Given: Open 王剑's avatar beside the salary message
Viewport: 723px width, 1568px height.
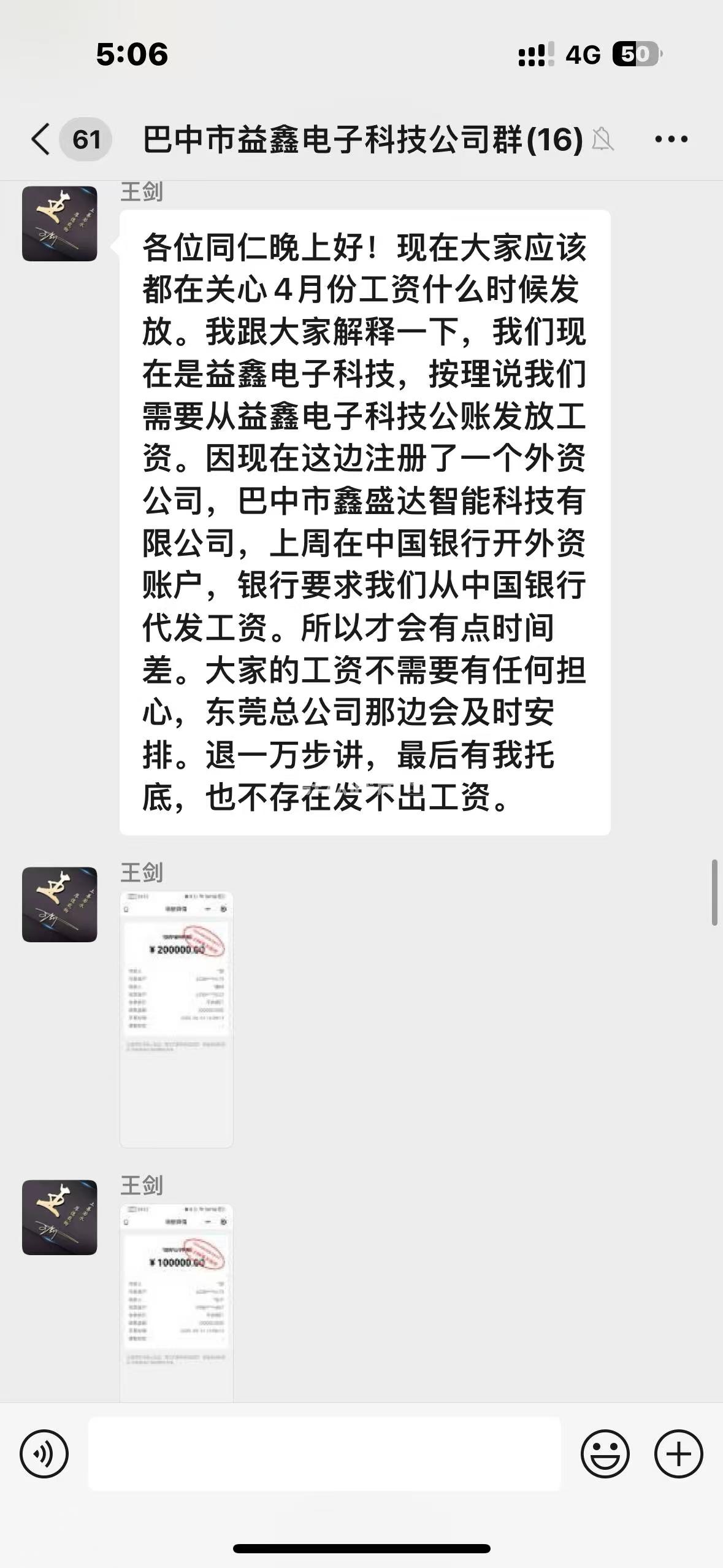Looking at the screenshot, I should pyautogui.click(x=59, y=224).
